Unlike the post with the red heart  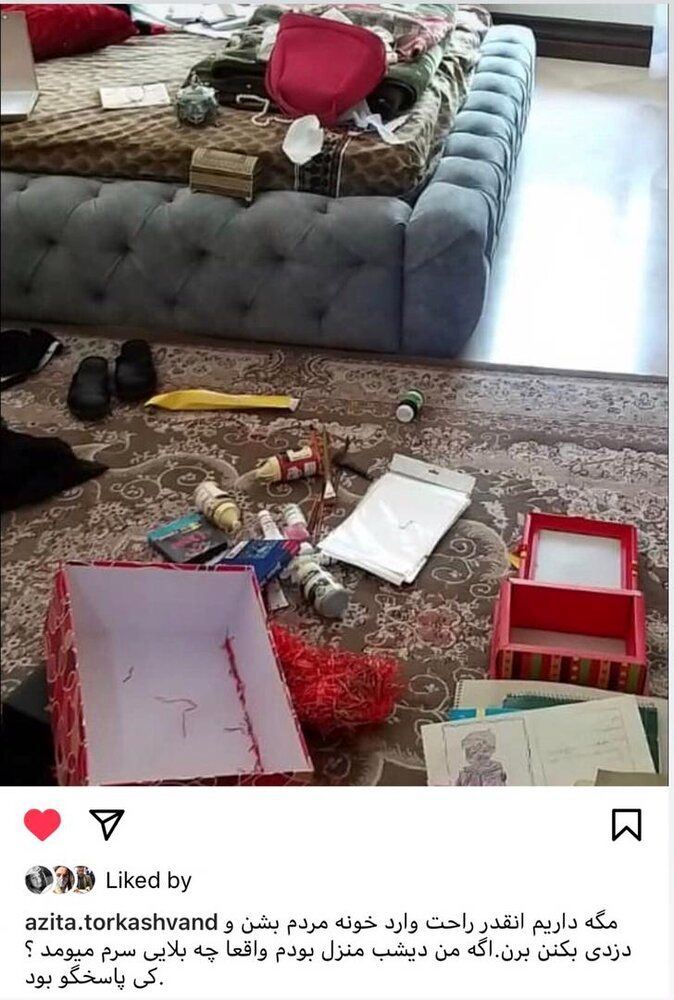coord(42,824)
